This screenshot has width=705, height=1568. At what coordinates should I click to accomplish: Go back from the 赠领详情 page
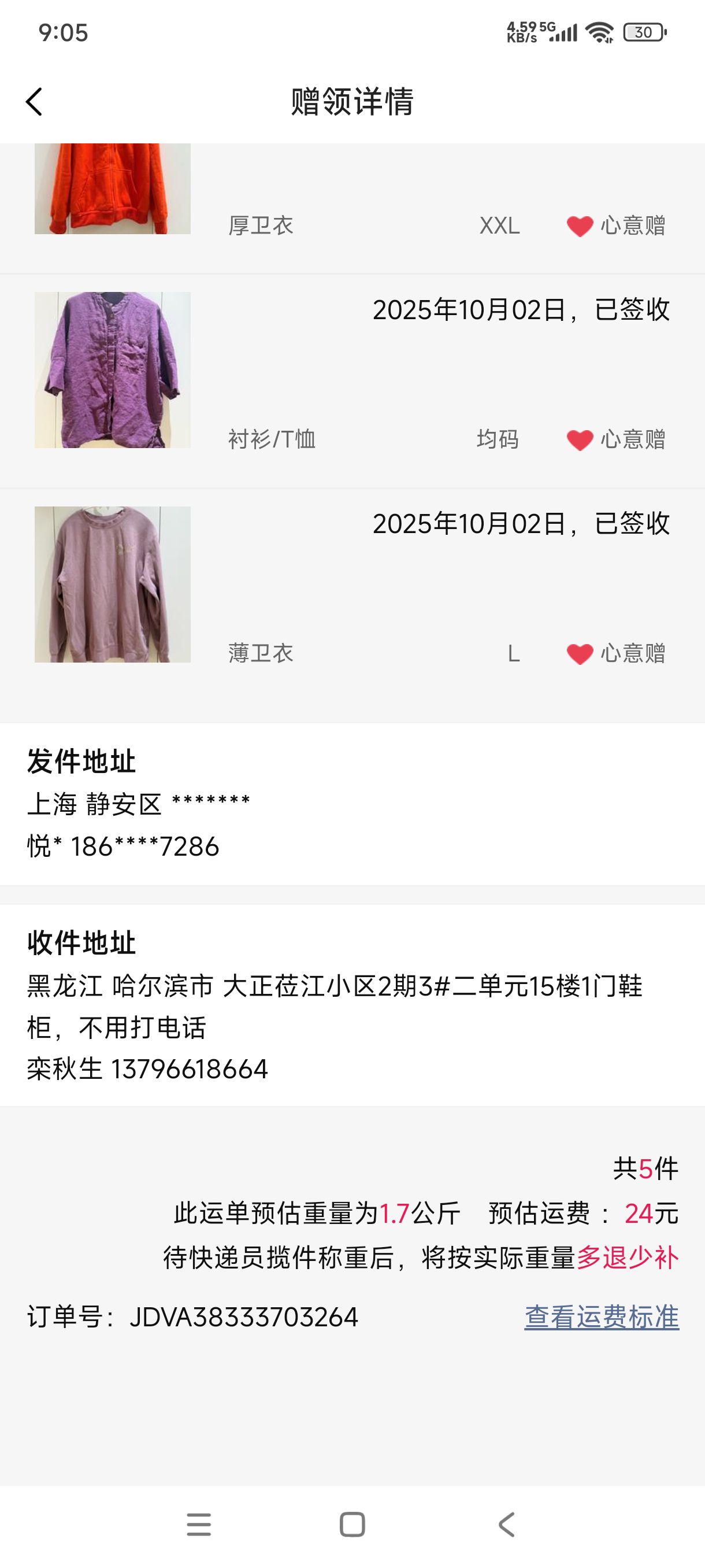coord(34,102)
